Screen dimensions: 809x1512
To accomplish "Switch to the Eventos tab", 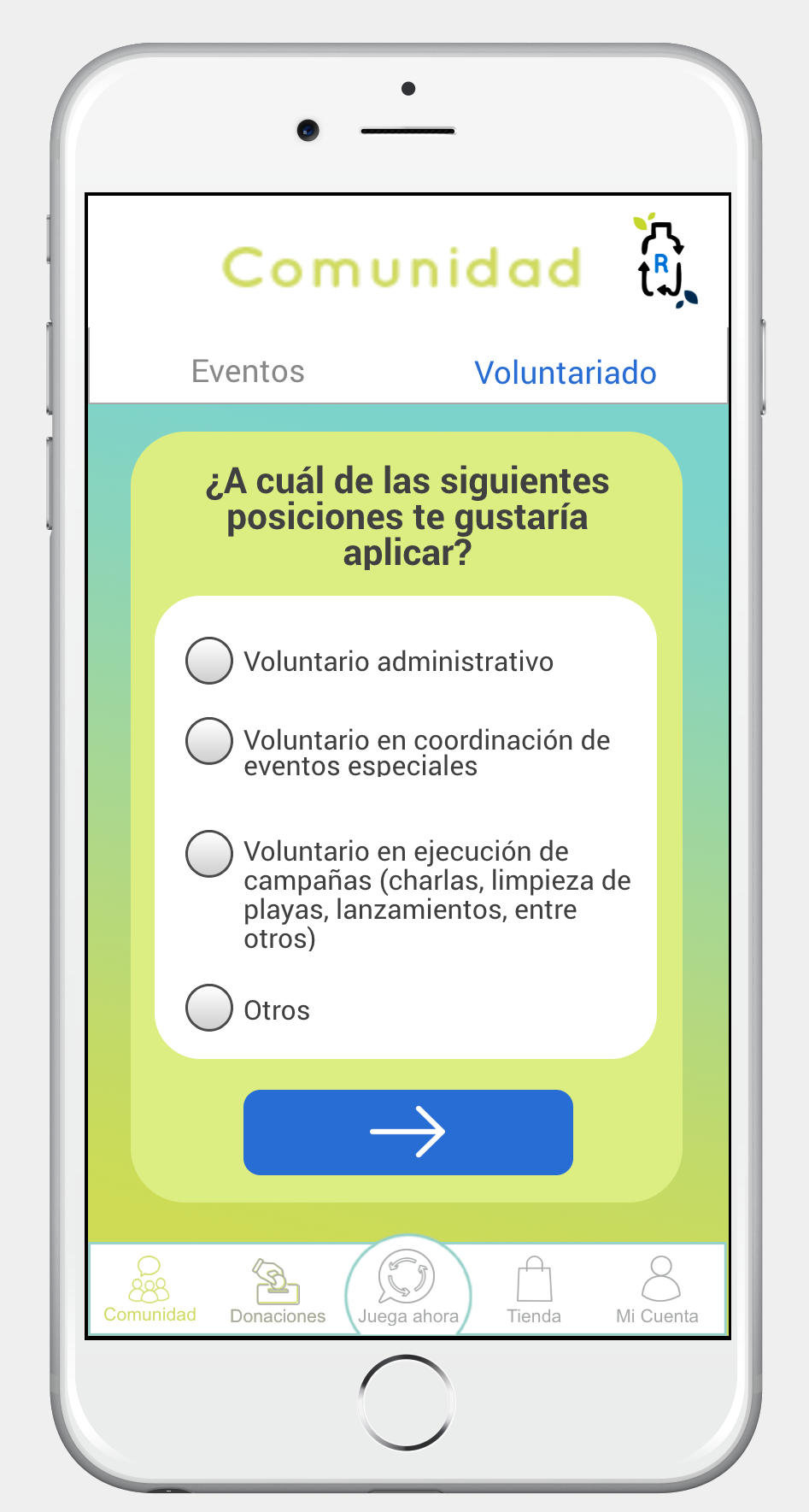I will [248, 372].
